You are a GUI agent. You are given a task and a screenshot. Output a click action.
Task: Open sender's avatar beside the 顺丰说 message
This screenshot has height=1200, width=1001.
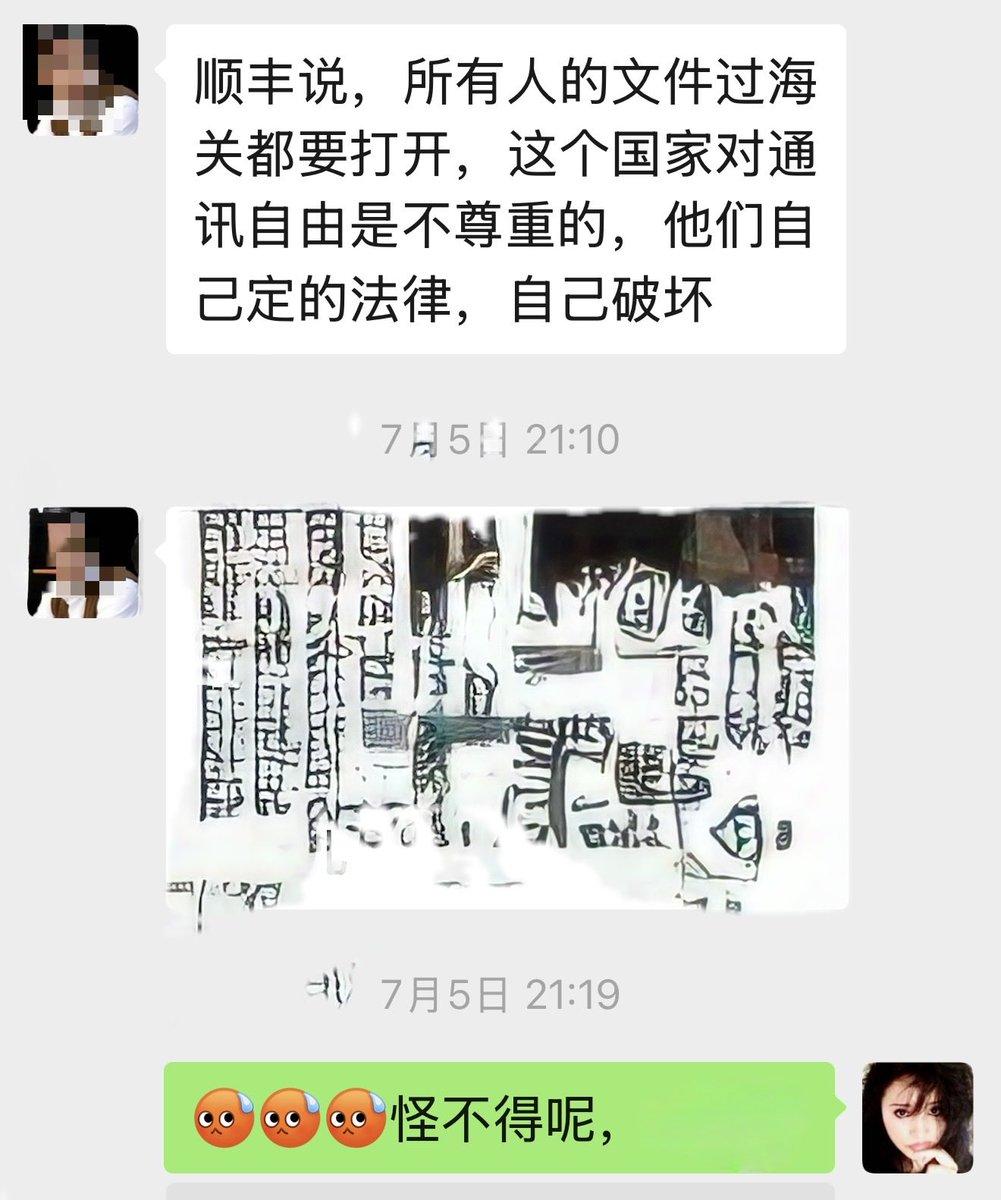tap(80, 80)
